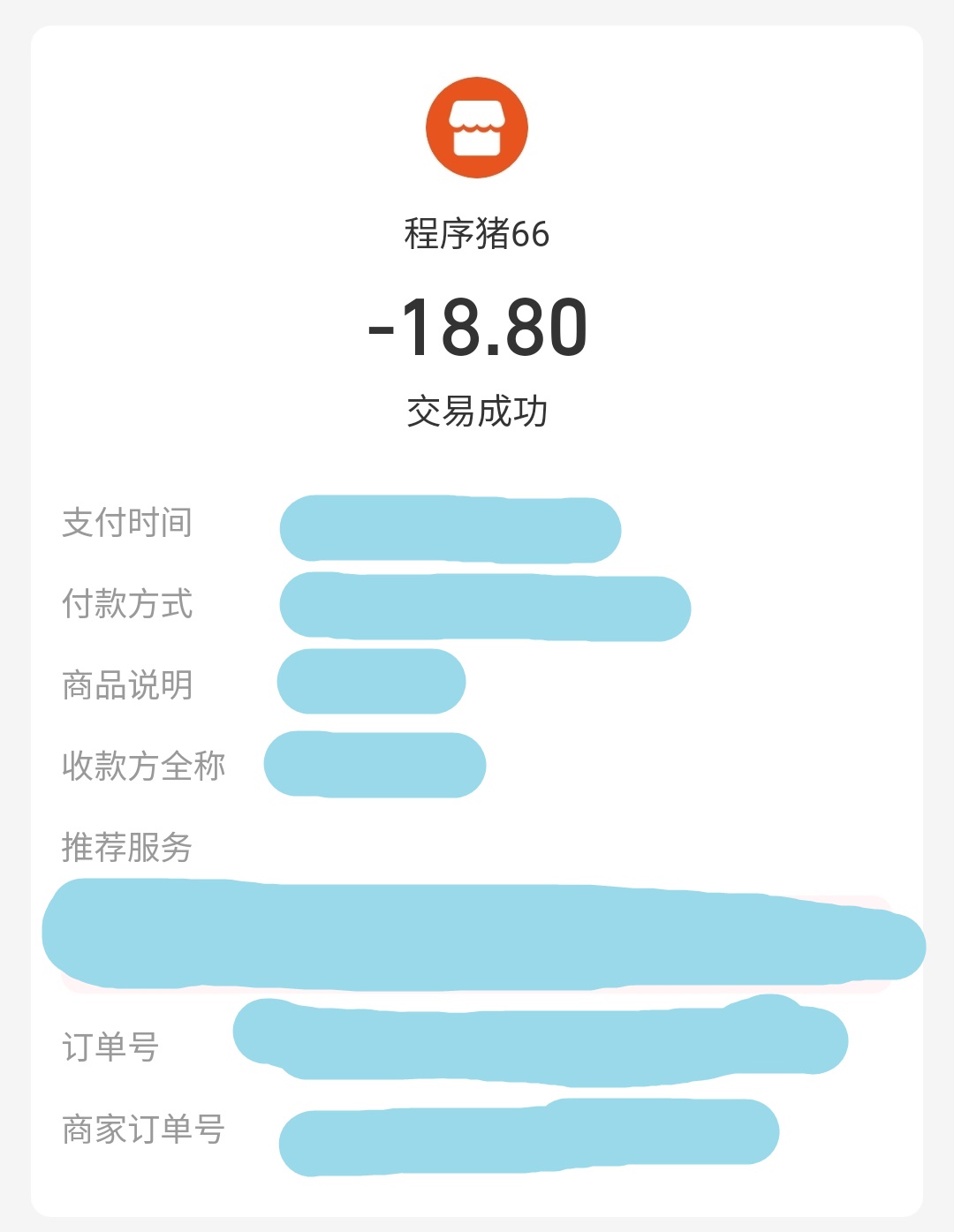Click the 交易成功 status text
Viewport: 954px width, 1232px height.
(477, 406)
